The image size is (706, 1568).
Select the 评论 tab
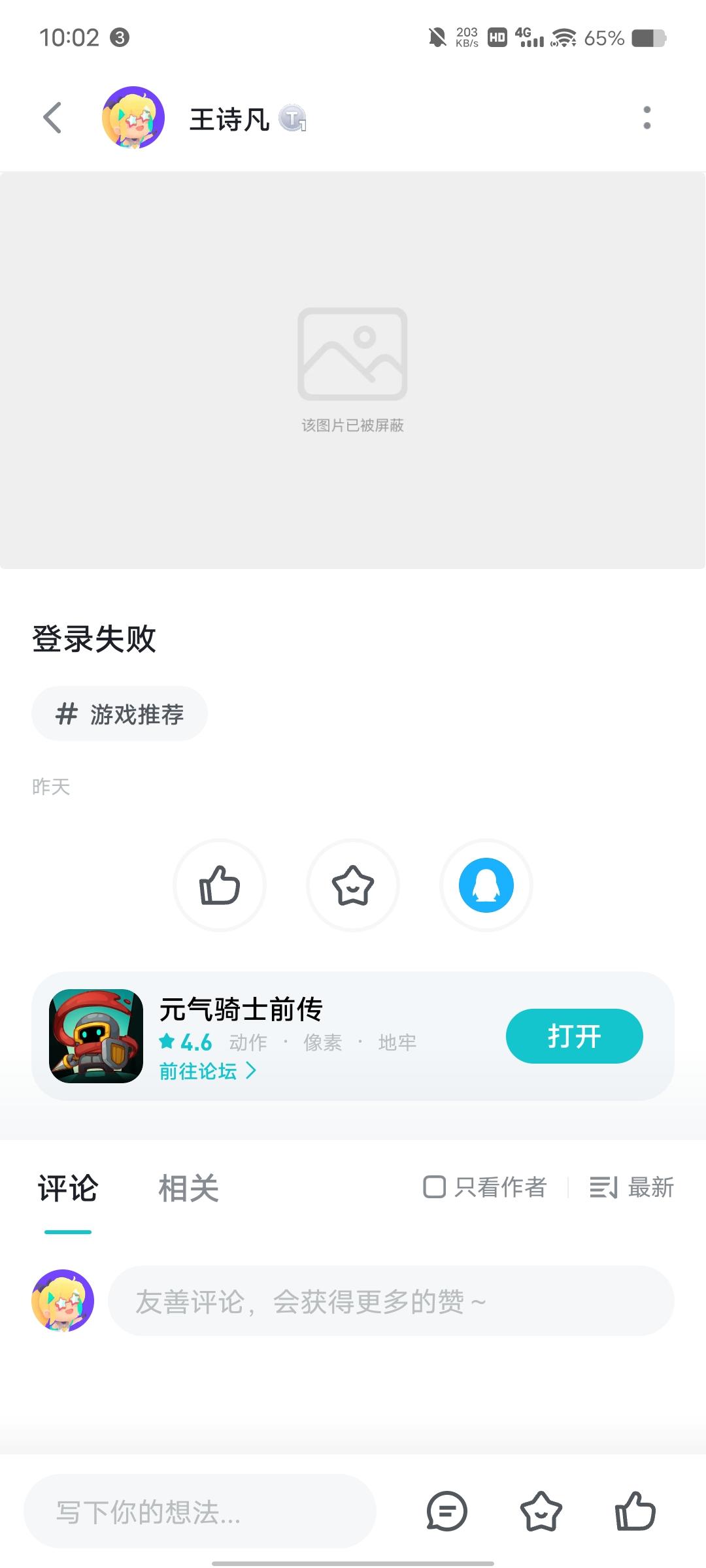click(x=68, y=1188)
